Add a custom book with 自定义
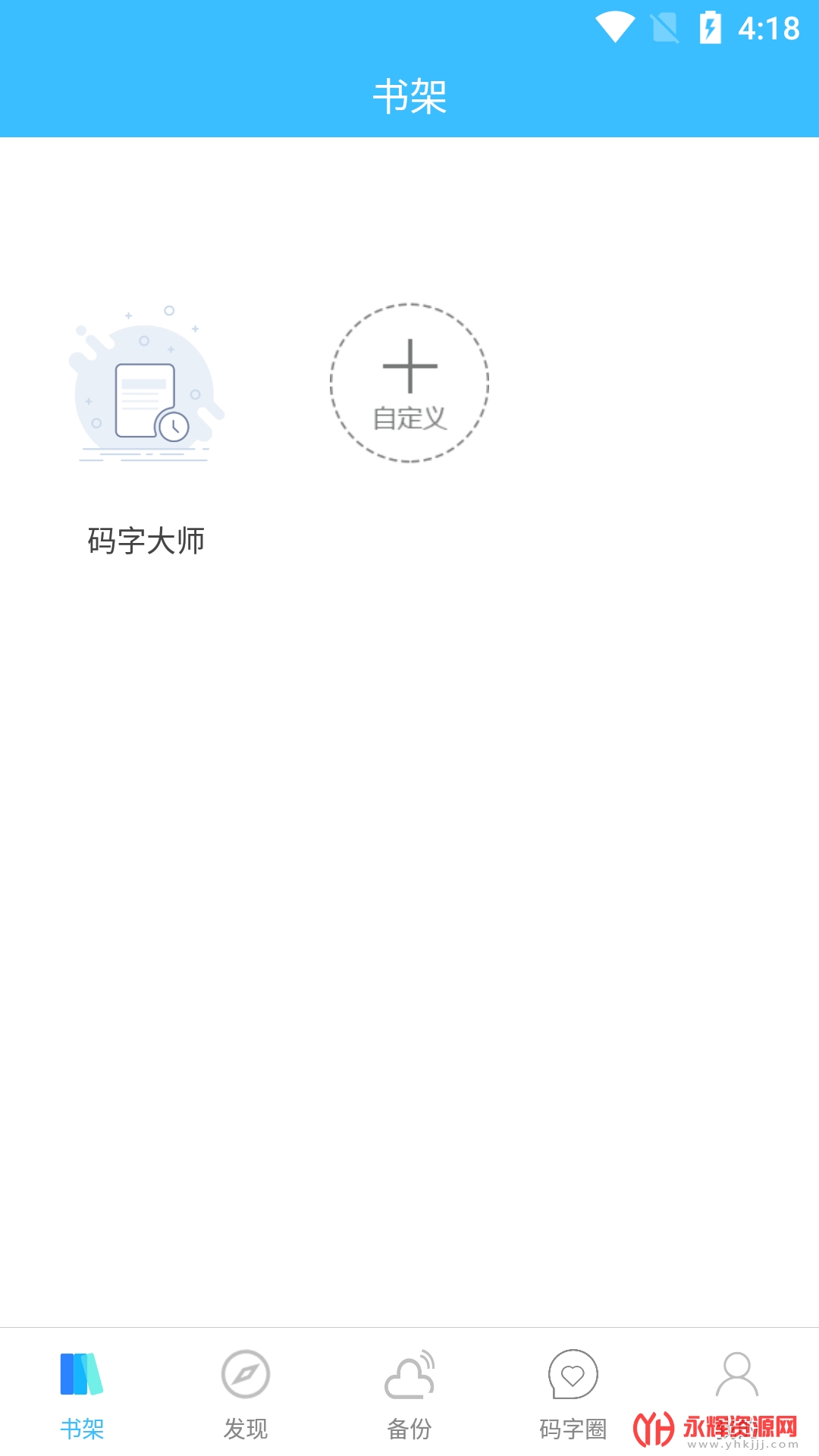Screen dimensions: 819x1456 pyautogui.click(x=409, y=383)
